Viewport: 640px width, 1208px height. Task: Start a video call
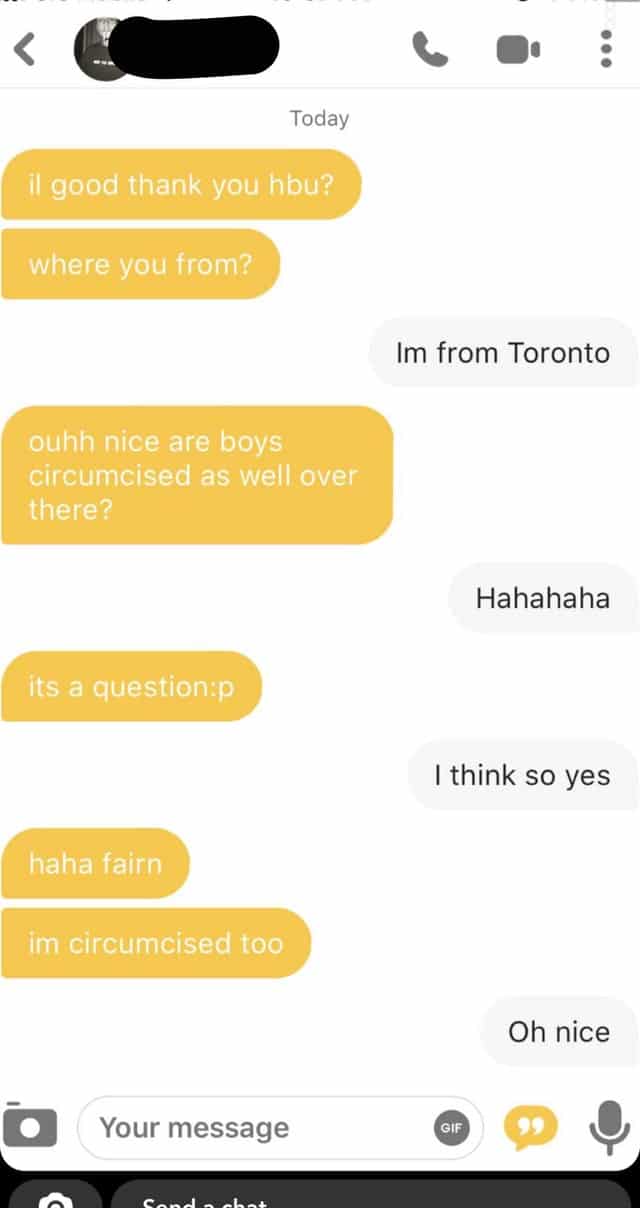pyautogui.click(x=518, y=49)
